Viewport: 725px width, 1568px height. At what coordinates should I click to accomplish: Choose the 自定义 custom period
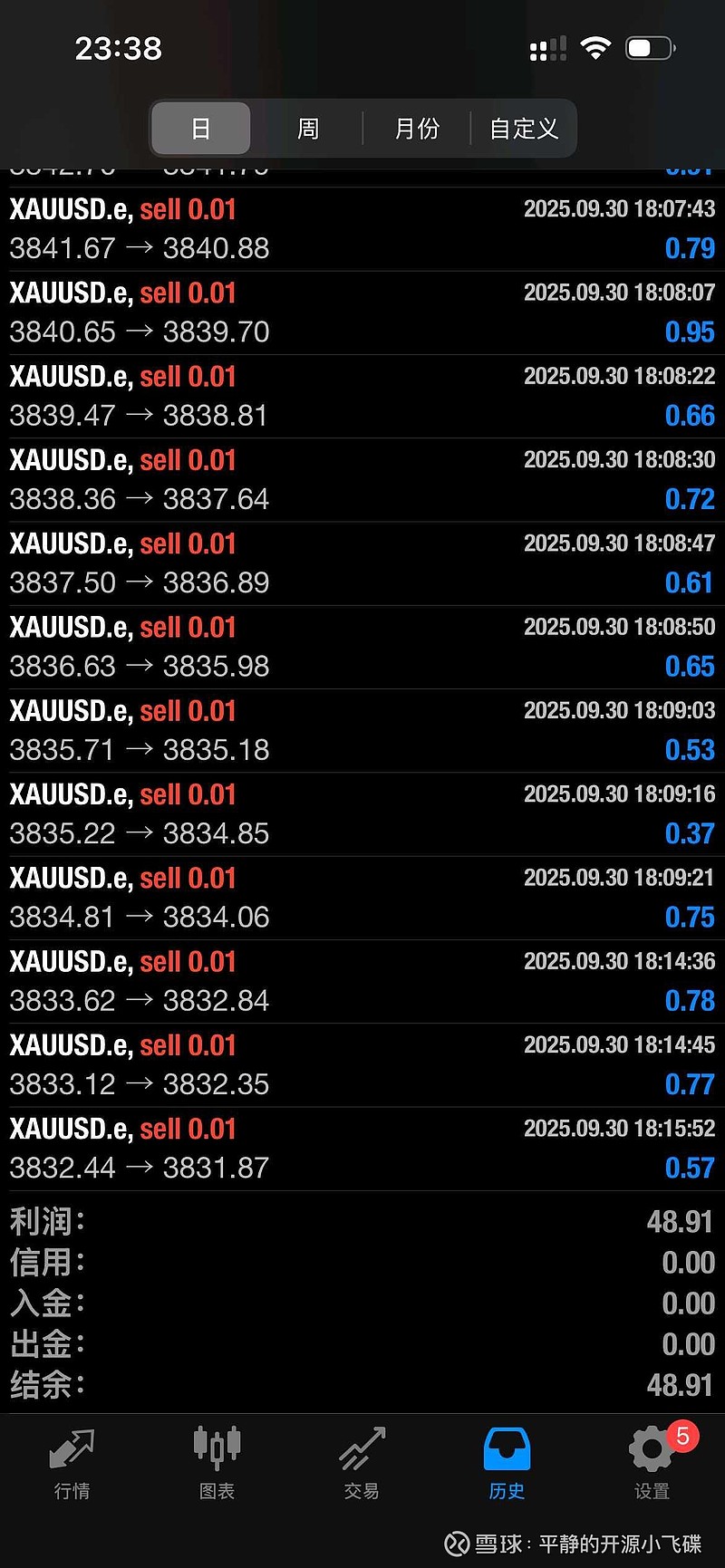pyautogui.click(x=524, y=129)
